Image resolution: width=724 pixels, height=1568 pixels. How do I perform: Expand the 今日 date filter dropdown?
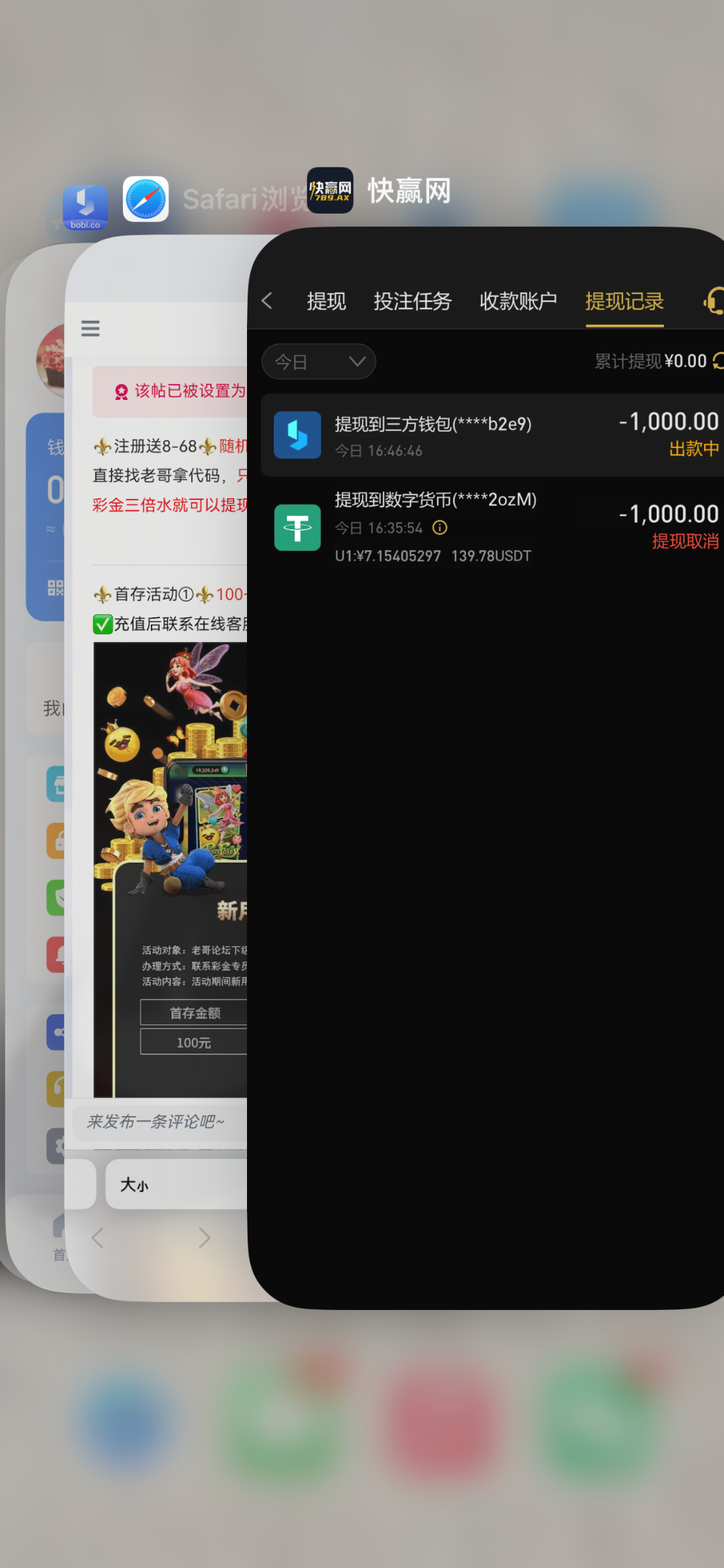pyautogui.click(x=319, y=361)
